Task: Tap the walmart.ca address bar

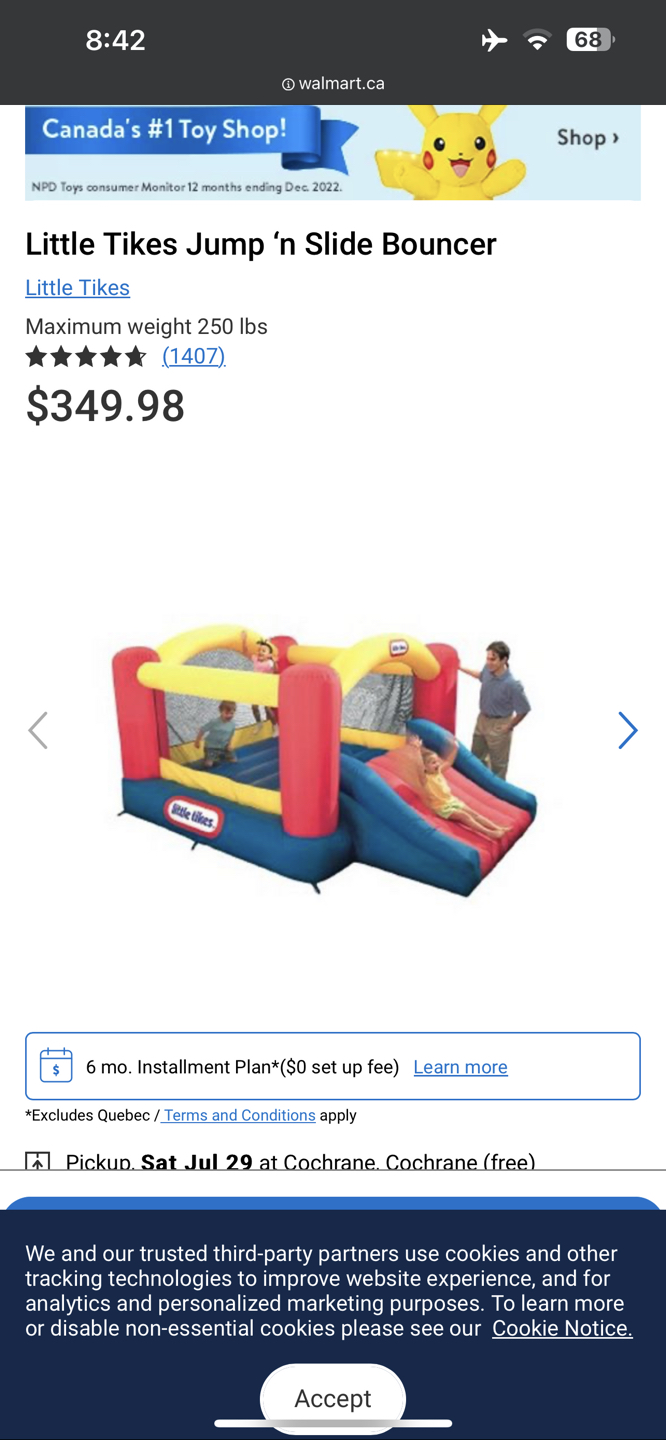Action: click(333, 84)
